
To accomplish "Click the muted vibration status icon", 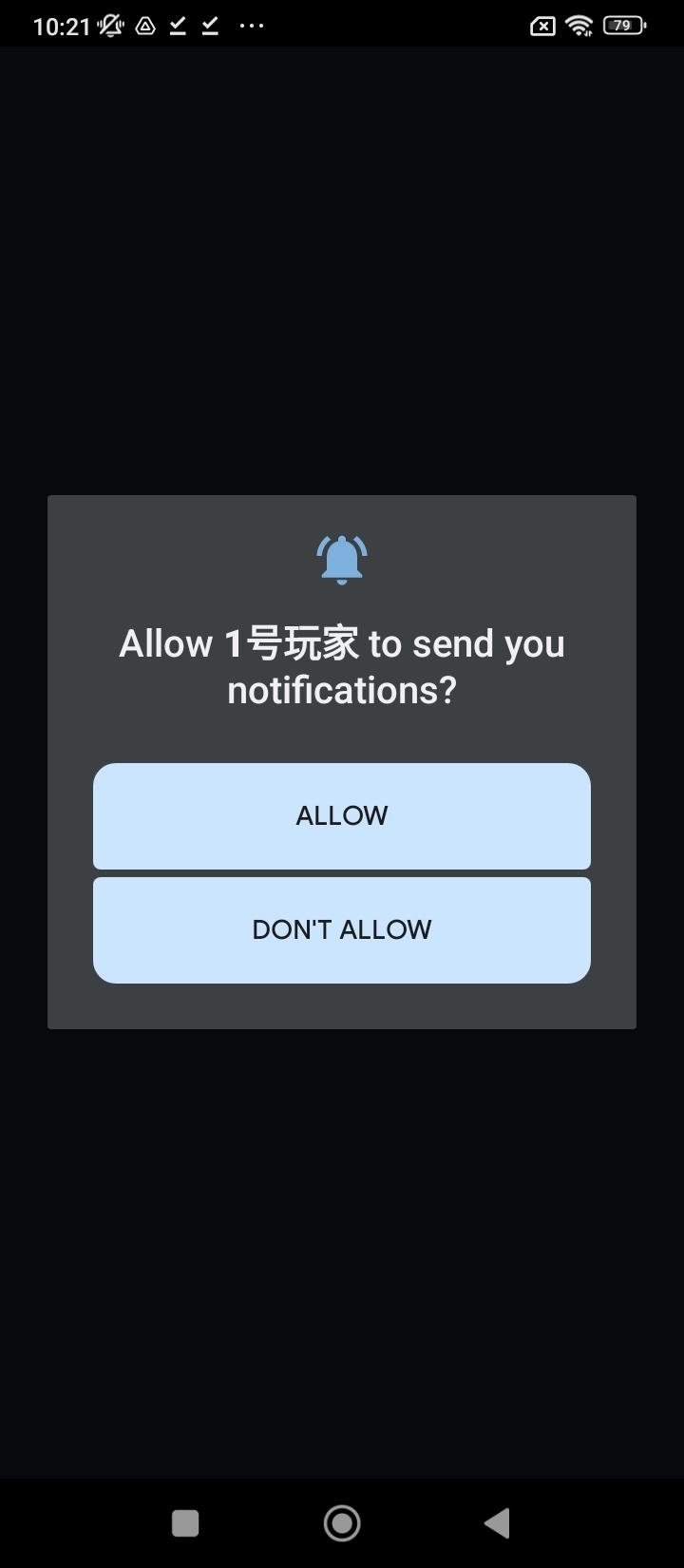I will (110, 26).
